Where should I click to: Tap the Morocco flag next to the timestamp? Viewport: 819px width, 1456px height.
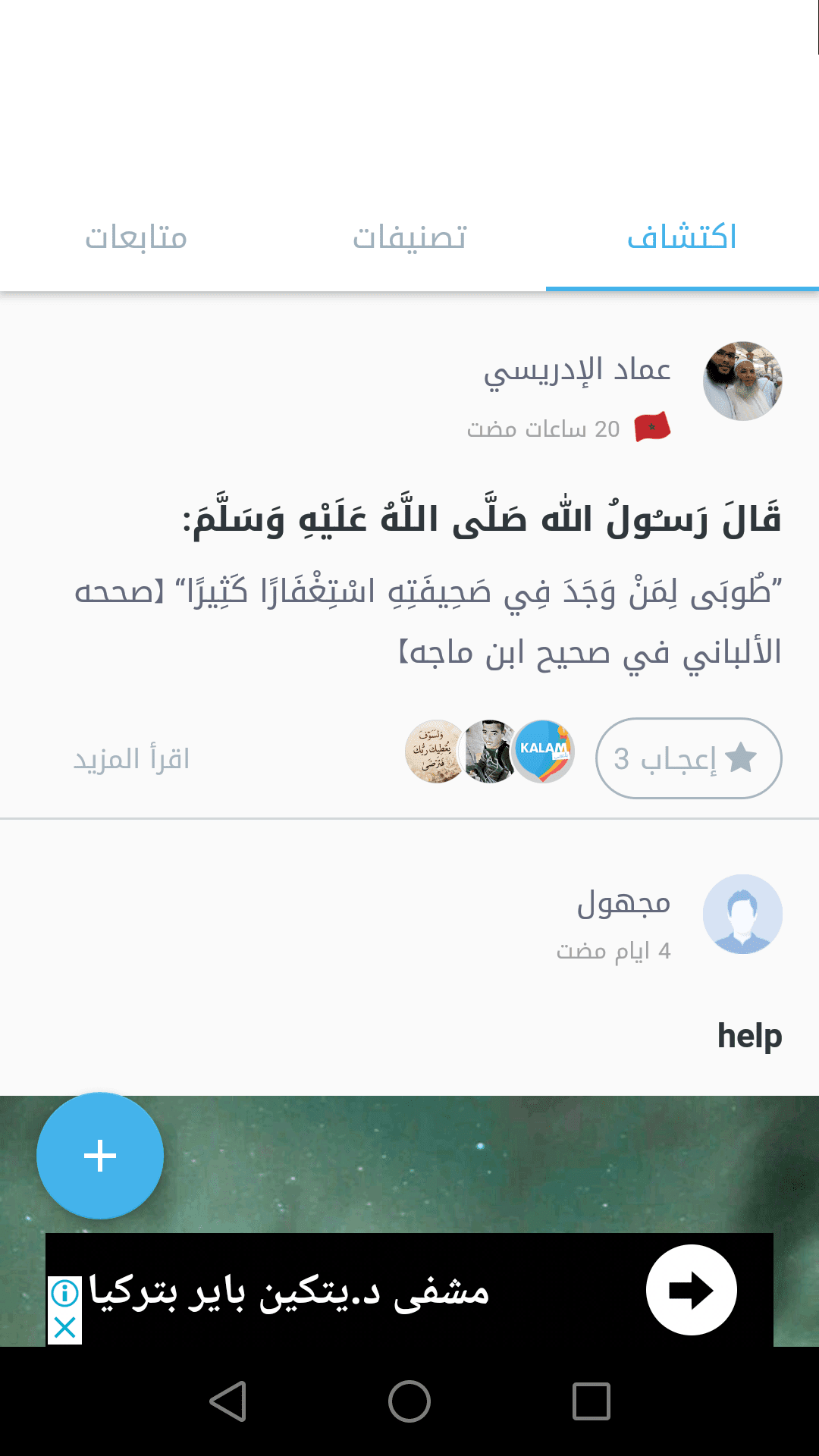tap(651, 426)
